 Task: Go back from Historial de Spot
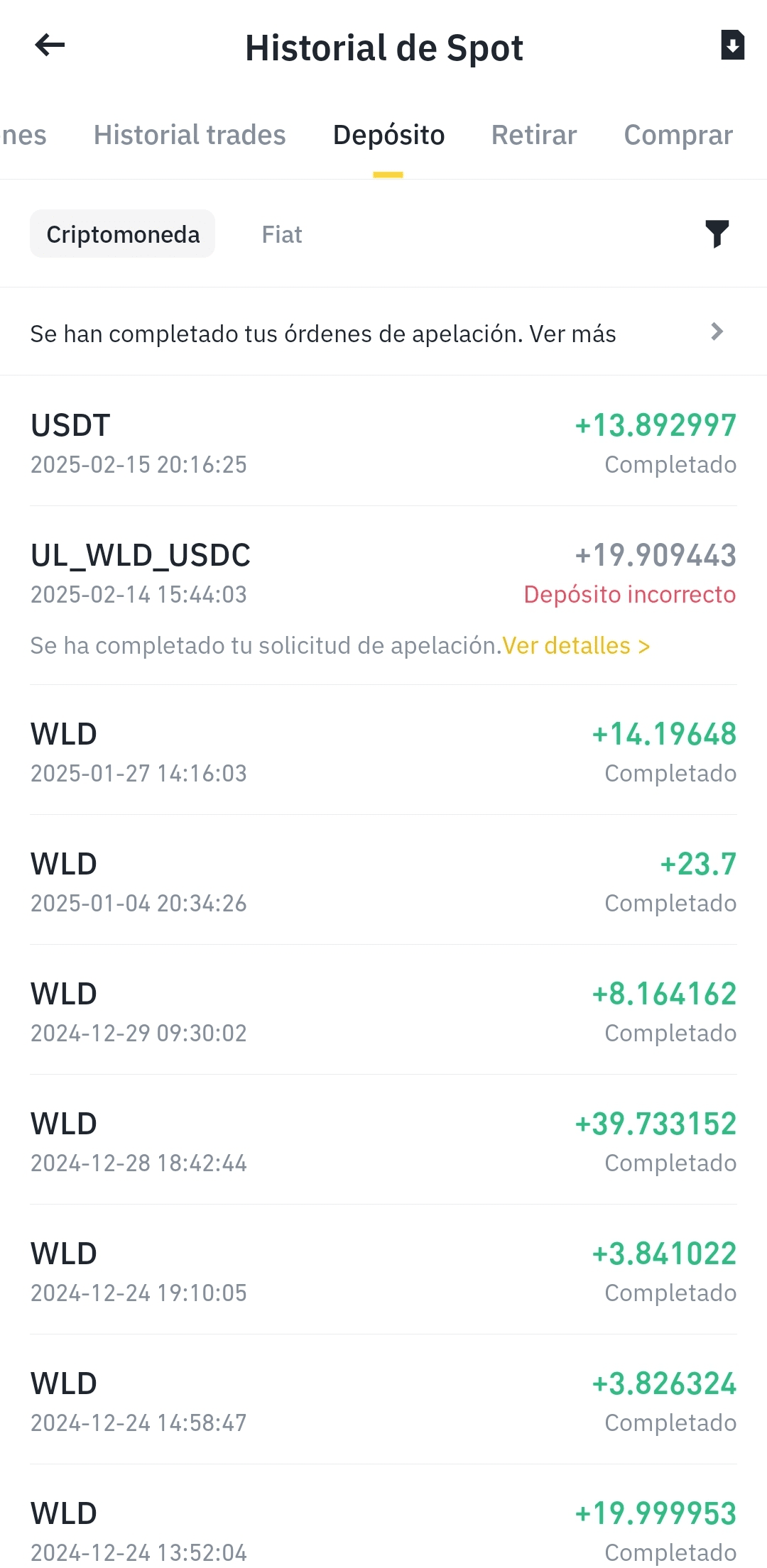point(50,46)
